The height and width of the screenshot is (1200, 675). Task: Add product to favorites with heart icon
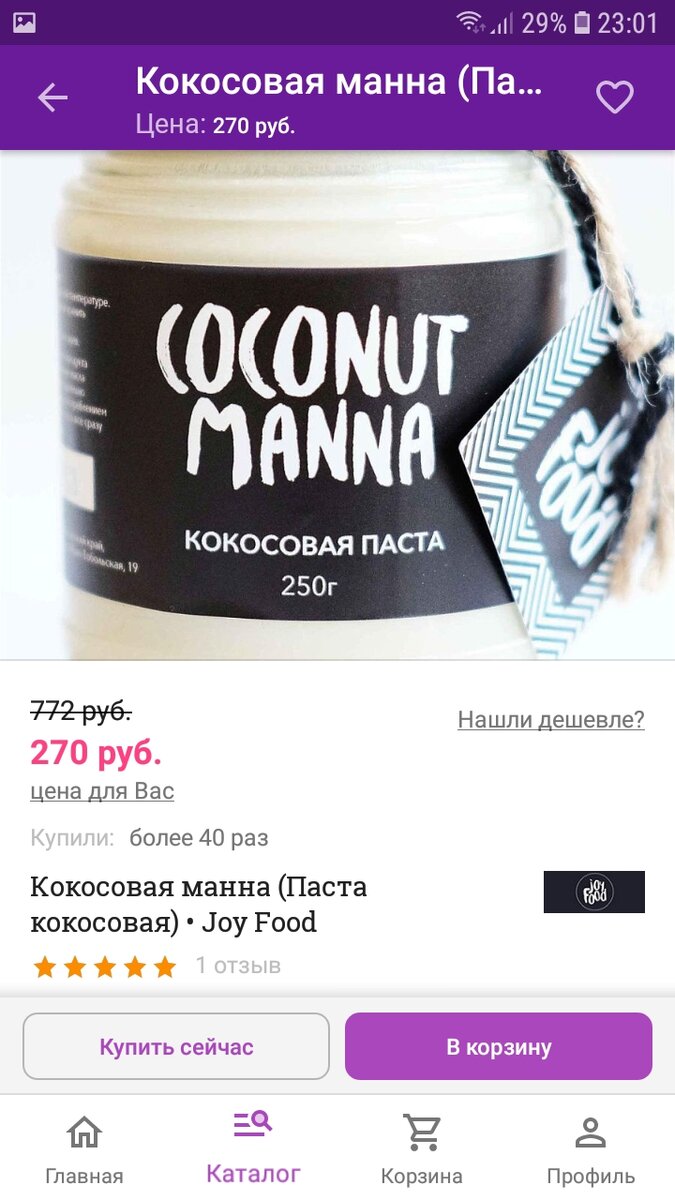pos(615,97)
